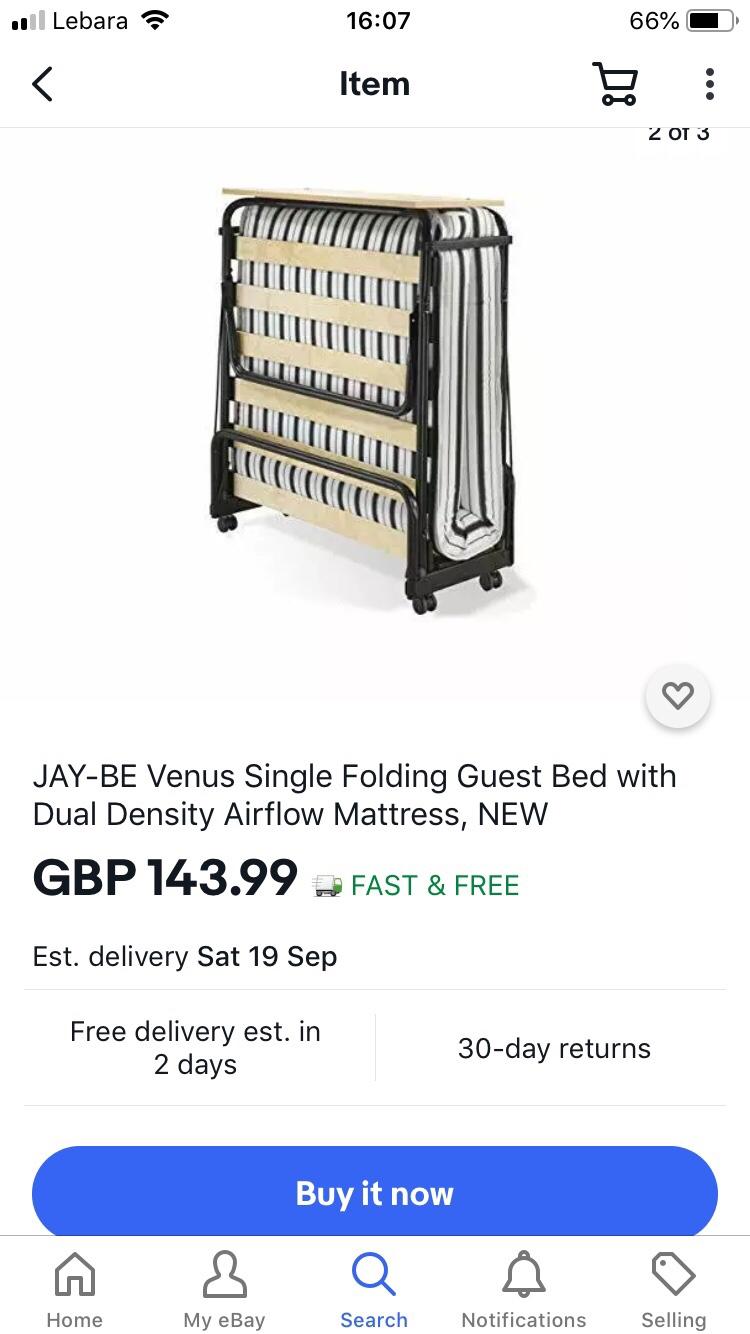Screen dimensions: 750x1334
Task: Tap the FAST & FREE label
Action: [434, 884]
